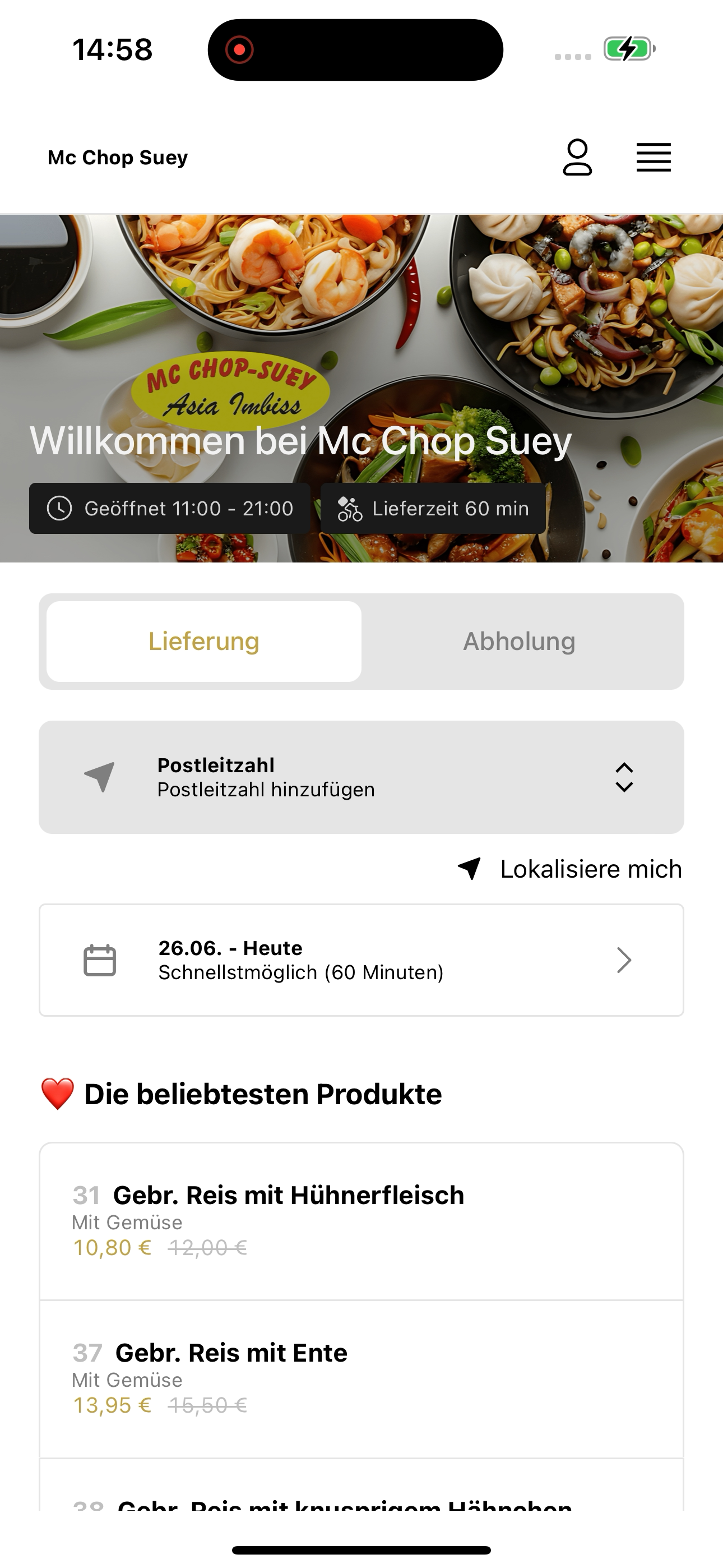
Task: Switch to the Abholung tab
Action: click(519, 642)
